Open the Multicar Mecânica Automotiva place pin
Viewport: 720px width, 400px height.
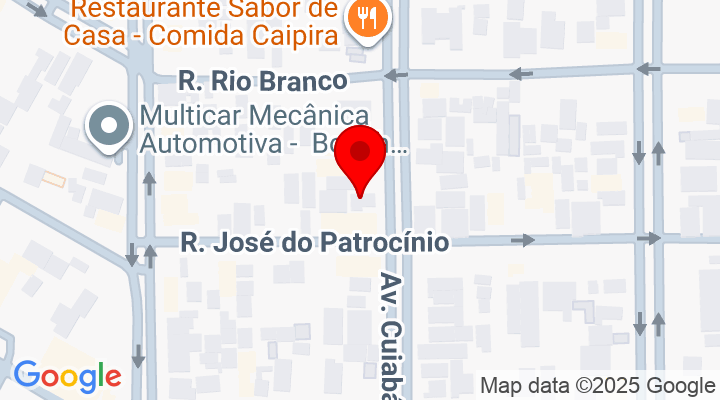(x=111, y=128)
